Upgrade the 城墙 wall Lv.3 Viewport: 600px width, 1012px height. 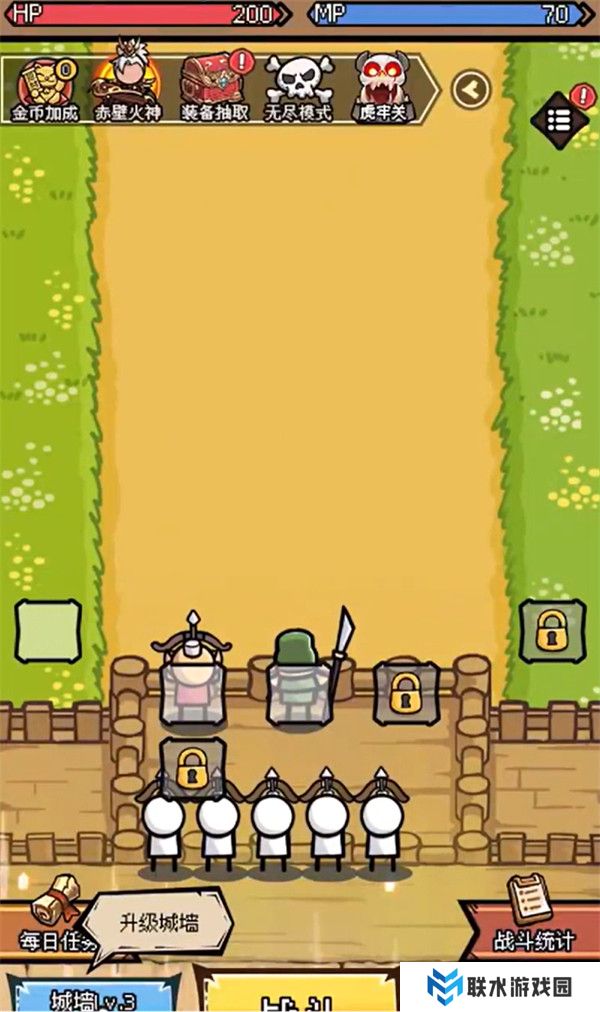pyautogui.click(x=80, y=995)
